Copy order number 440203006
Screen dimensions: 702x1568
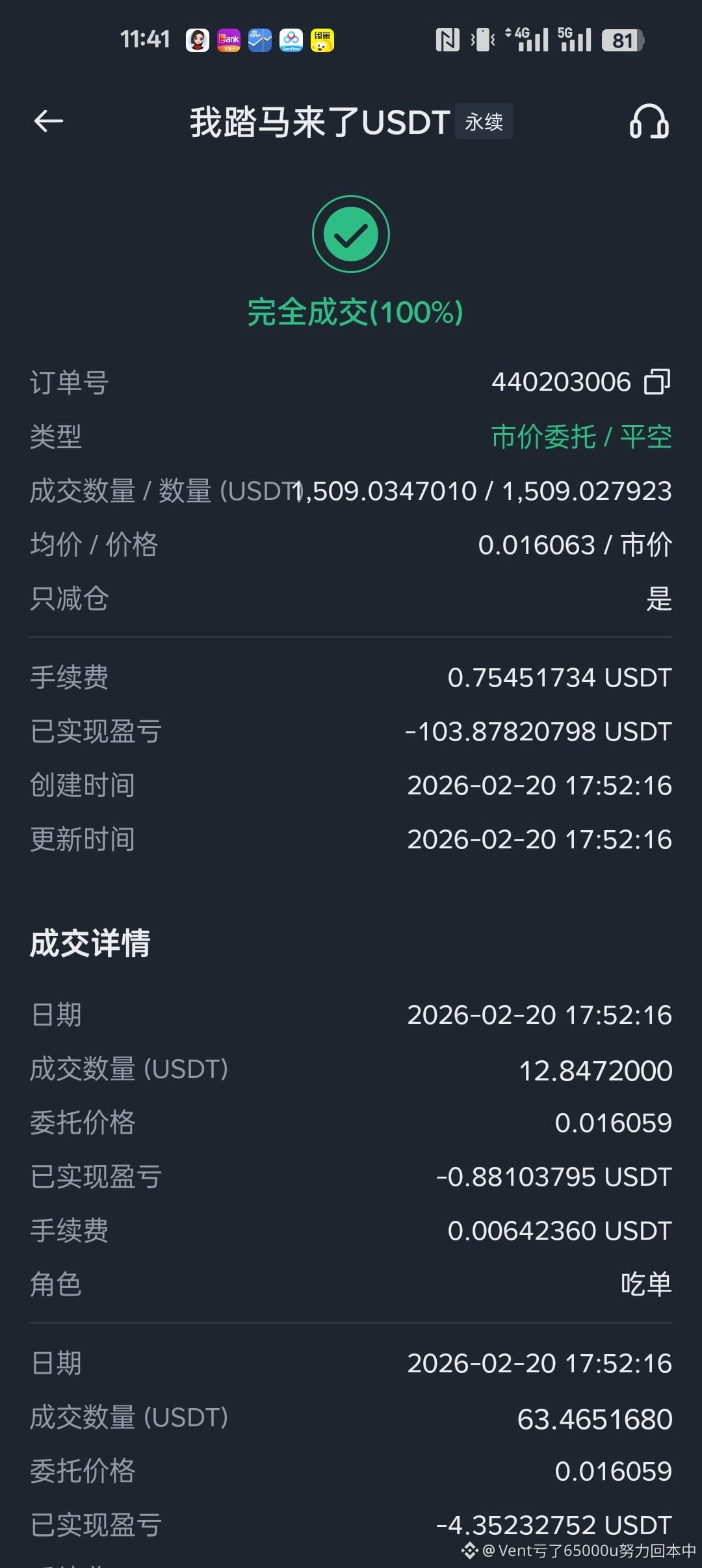[657, 382]
